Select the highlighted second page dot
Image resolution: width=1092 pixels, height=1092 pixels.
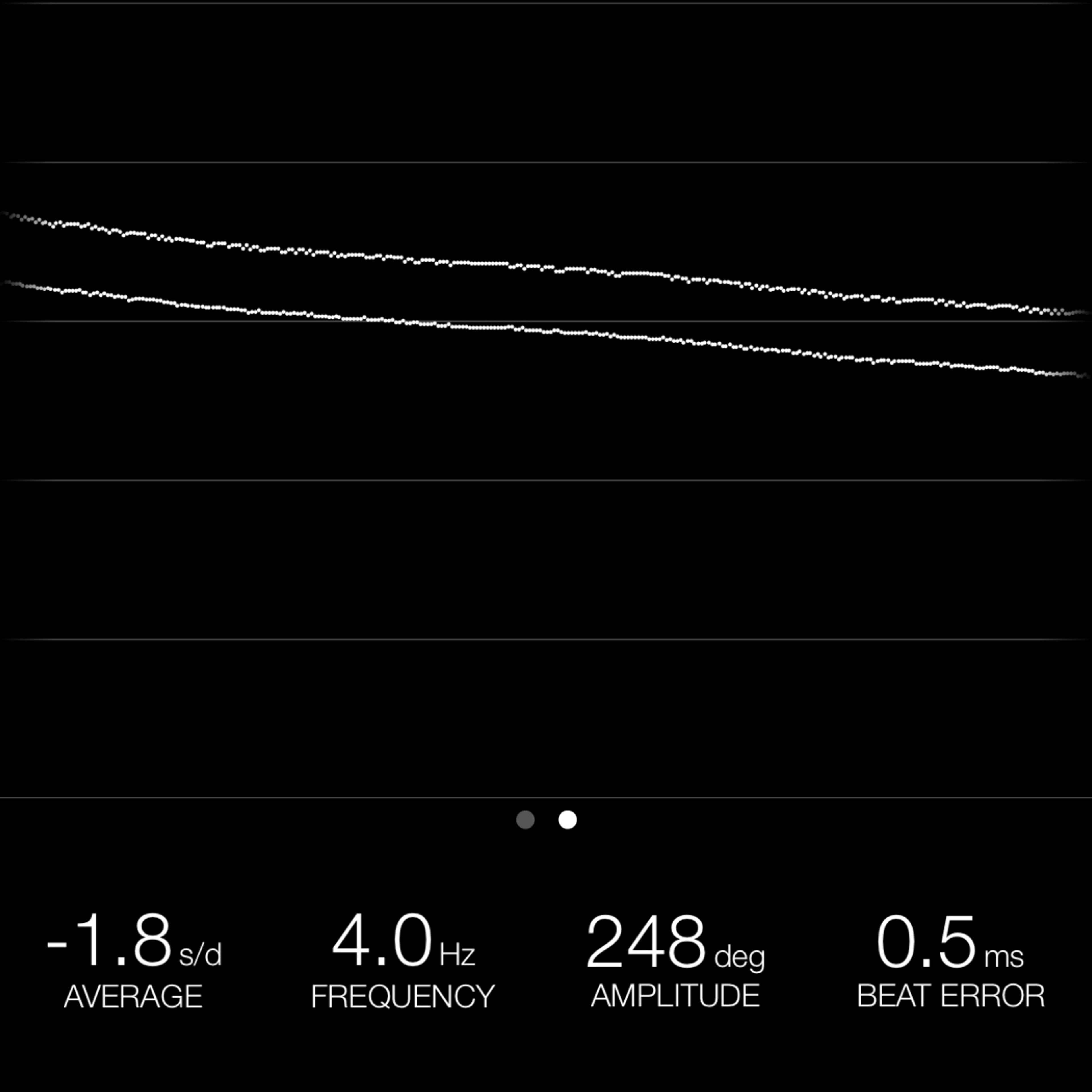coord(568,820)
